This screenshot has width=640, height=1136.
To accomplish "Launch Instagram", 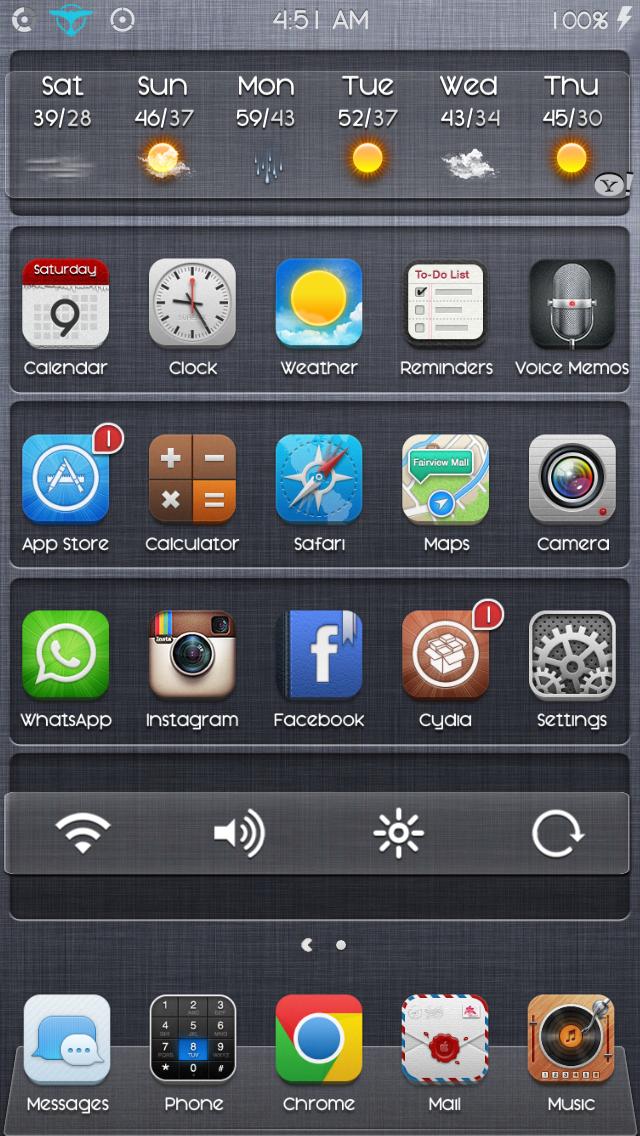I will pyautogui.click(x=192, y=655).
